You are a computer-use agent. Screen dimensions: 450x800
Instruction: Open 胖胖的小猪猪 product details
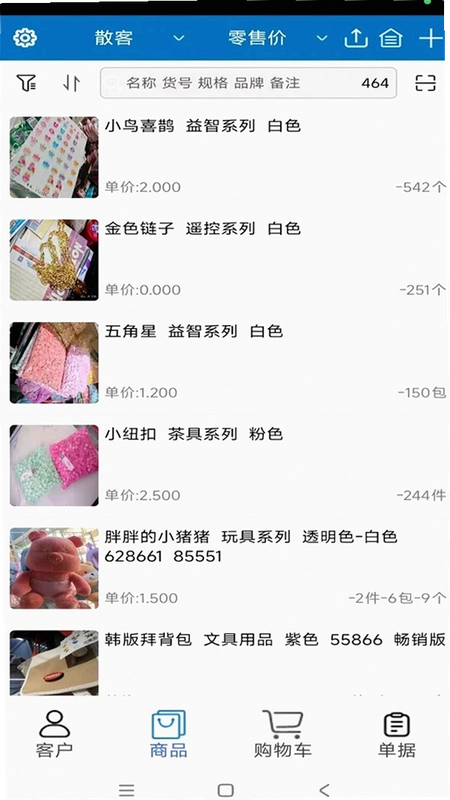tap(225, 568)
